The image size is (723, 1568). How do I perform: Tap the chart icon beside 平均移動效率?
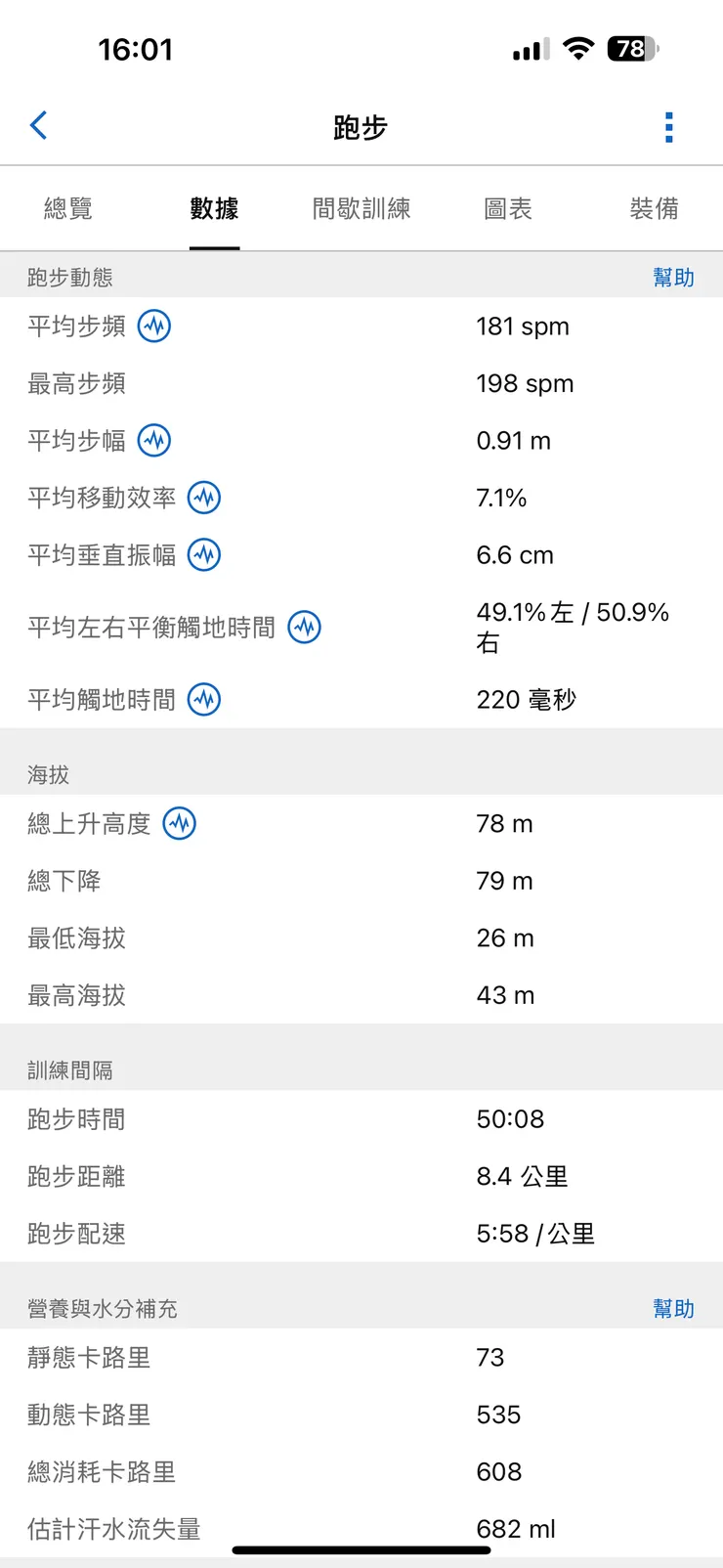coord(204,498)
